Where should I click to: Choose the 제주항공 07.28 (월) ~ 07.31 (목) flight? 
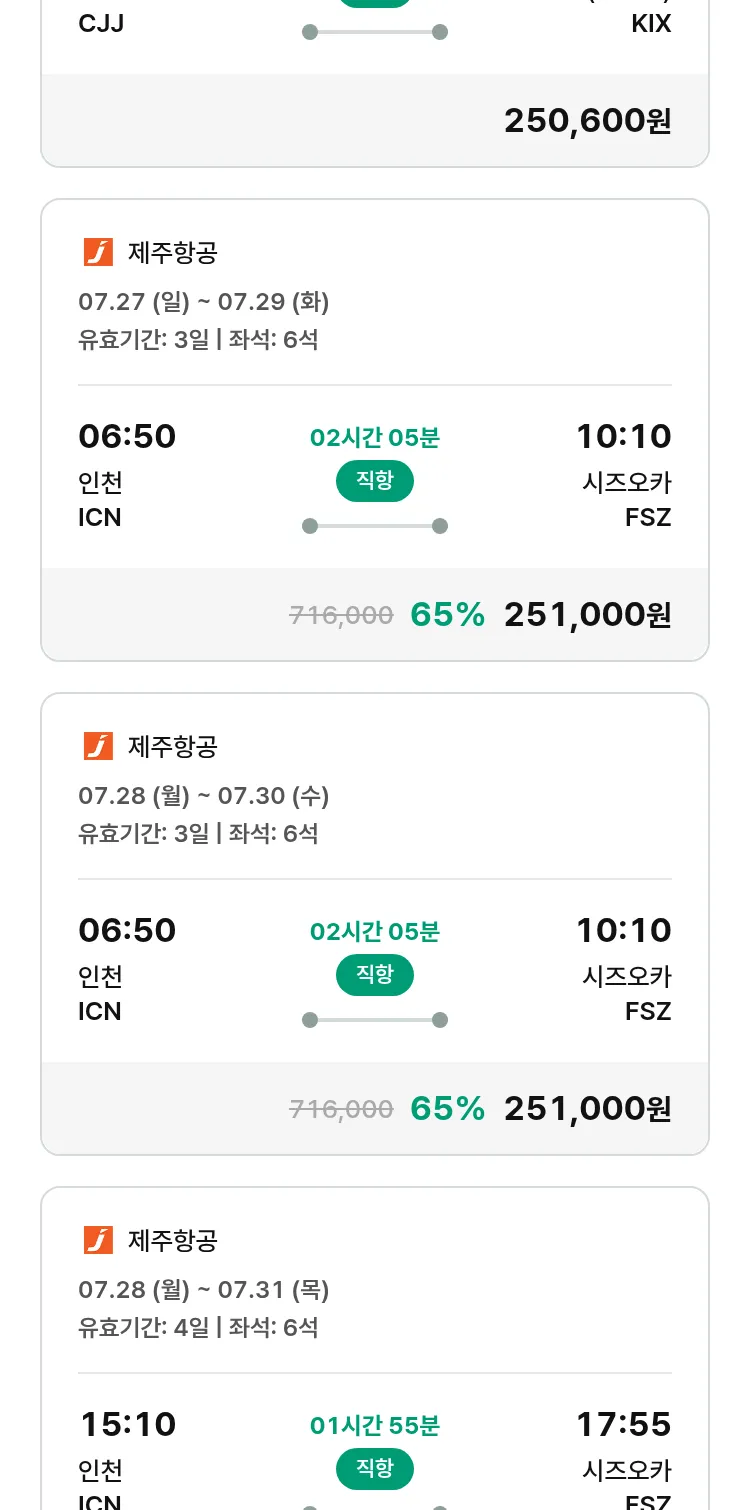click(375, 1348)
